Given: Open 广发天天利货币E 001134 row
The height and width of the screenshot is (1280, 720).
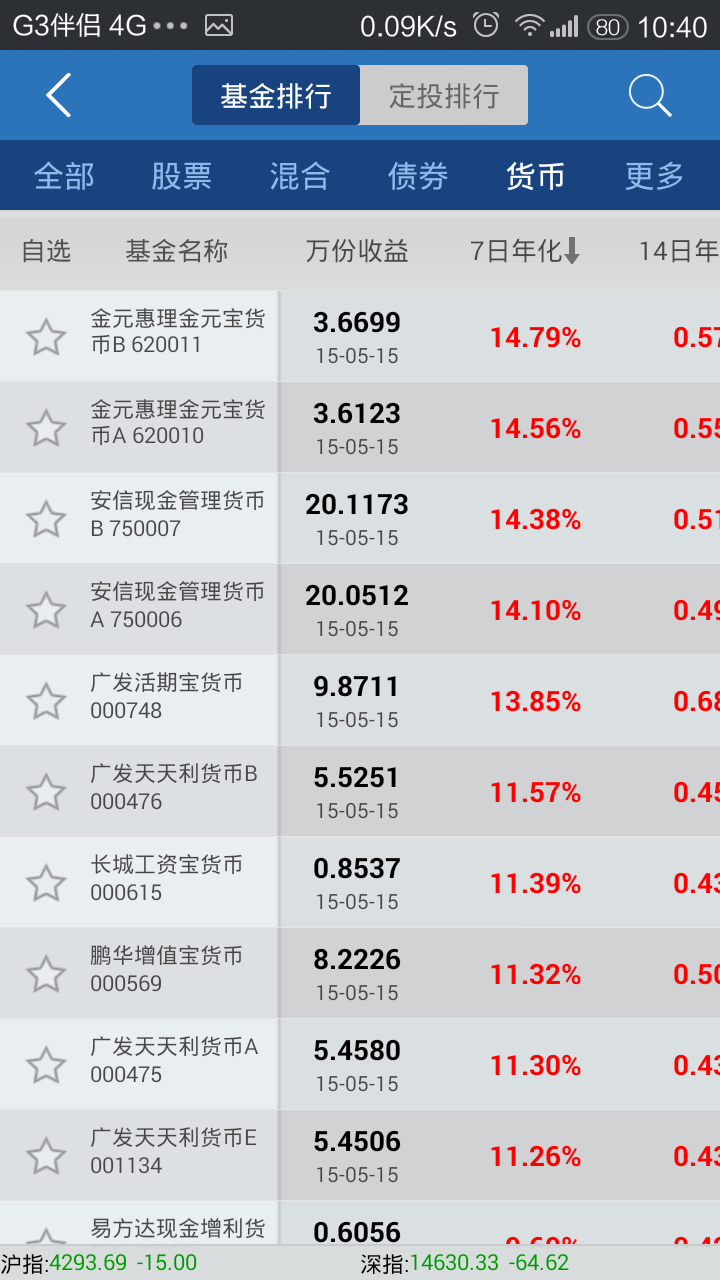Looking at the screenshot, I should pos(360,1155).
